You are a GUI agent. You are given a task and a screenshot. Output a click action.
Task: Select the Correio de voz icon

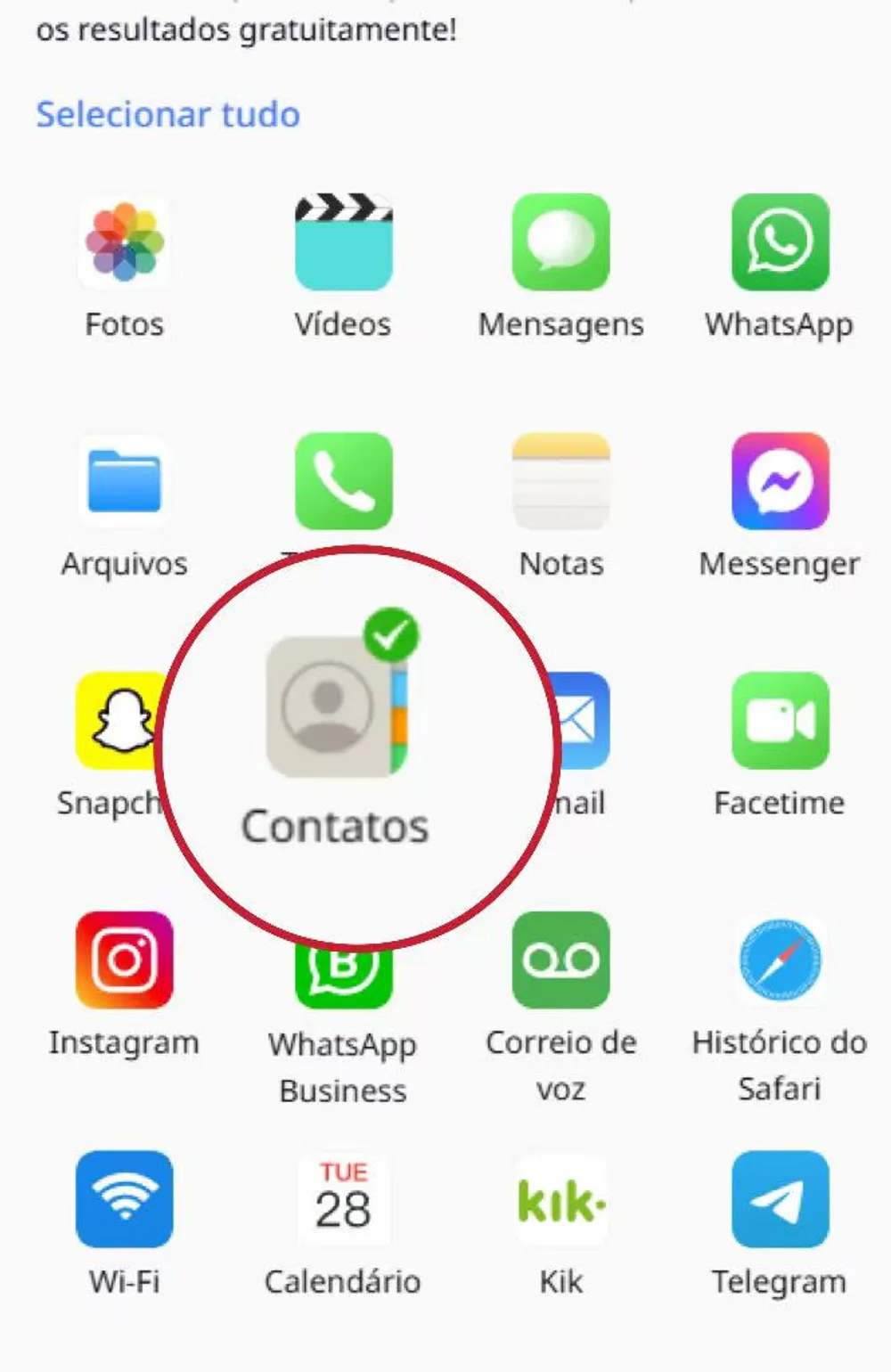[x=560, y=962]
